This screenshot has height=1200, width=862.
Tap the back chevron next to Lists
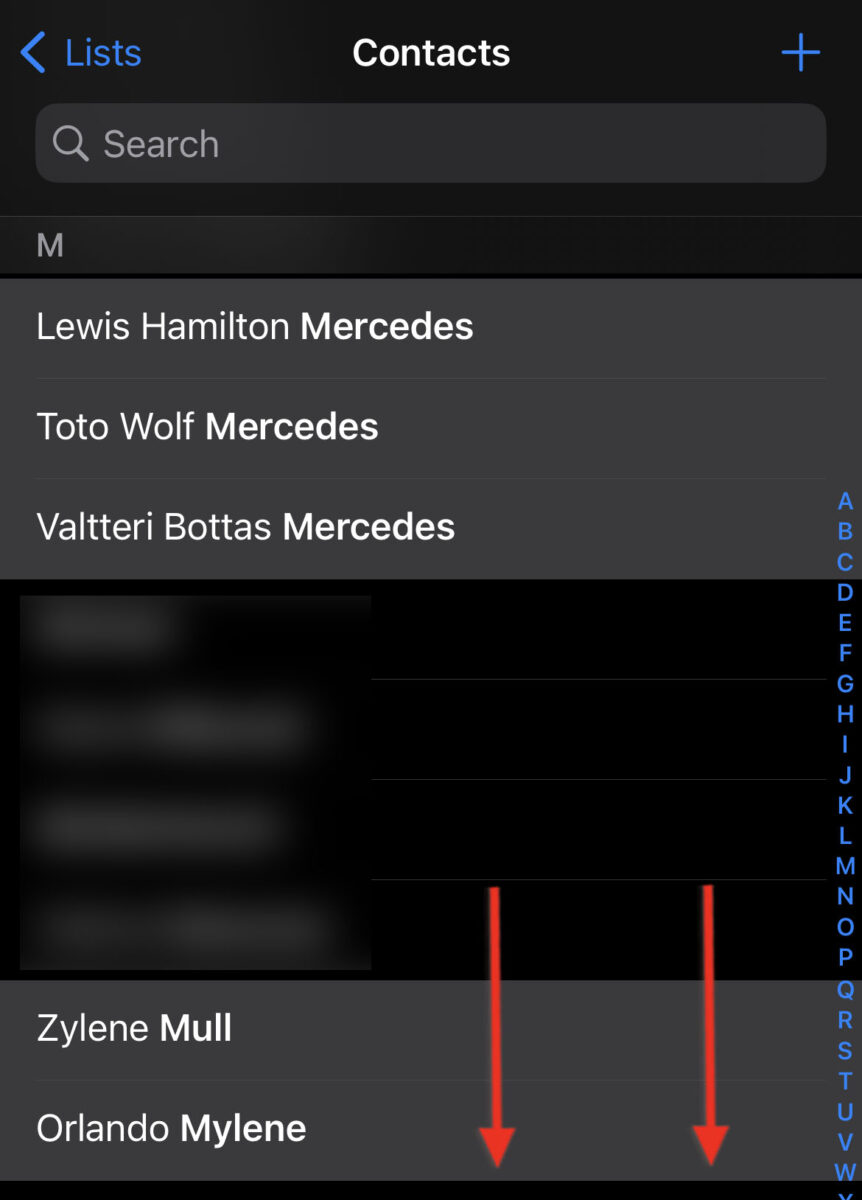[x=32, y=52]
